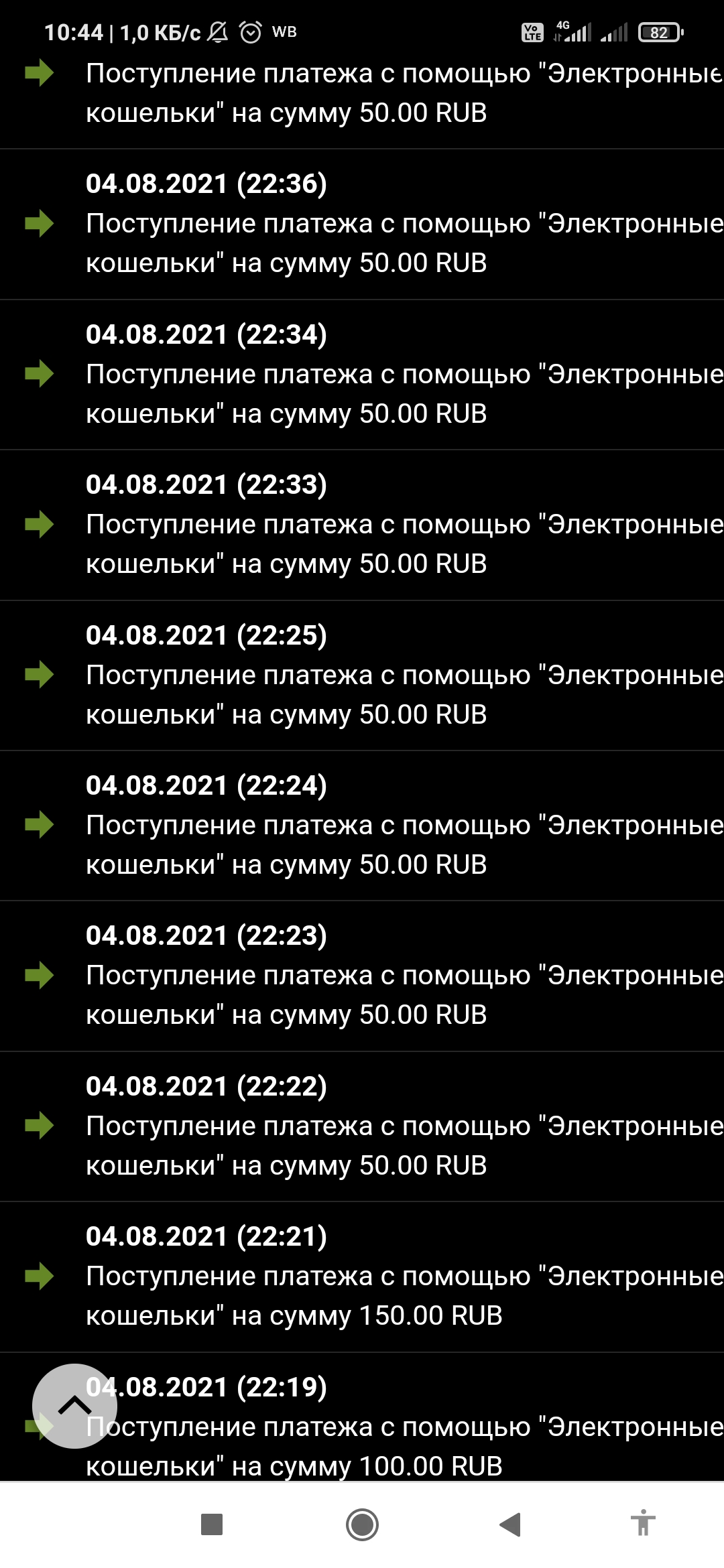Go to the home screen via the navigation bar
The image size is (724, 1568).
(362, 1524)
